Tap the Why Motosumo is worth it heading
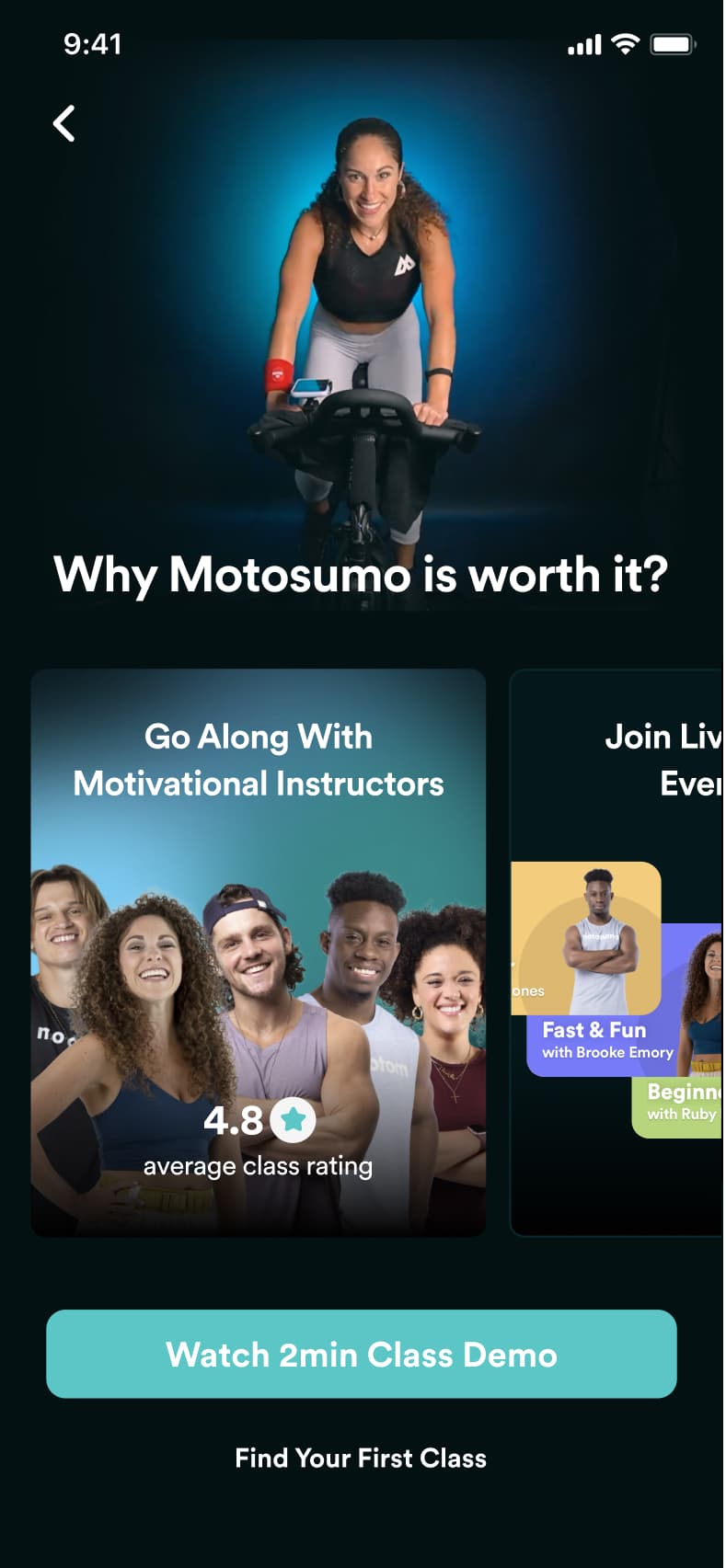 tap(362, 574)
